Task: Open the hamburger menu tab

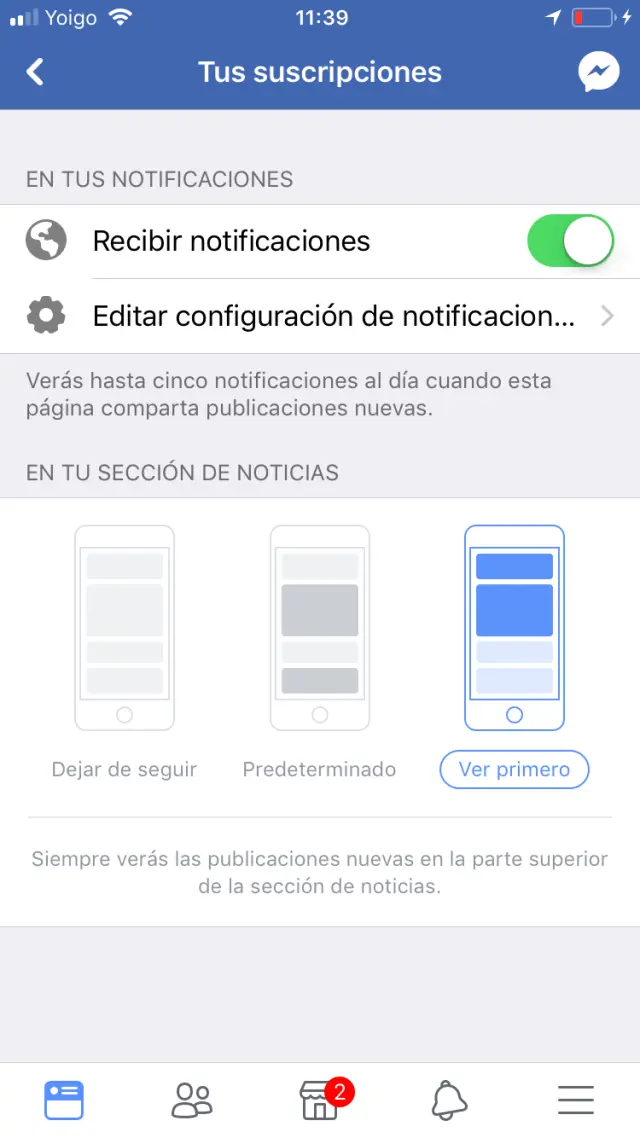Action: click(576, 1100)
